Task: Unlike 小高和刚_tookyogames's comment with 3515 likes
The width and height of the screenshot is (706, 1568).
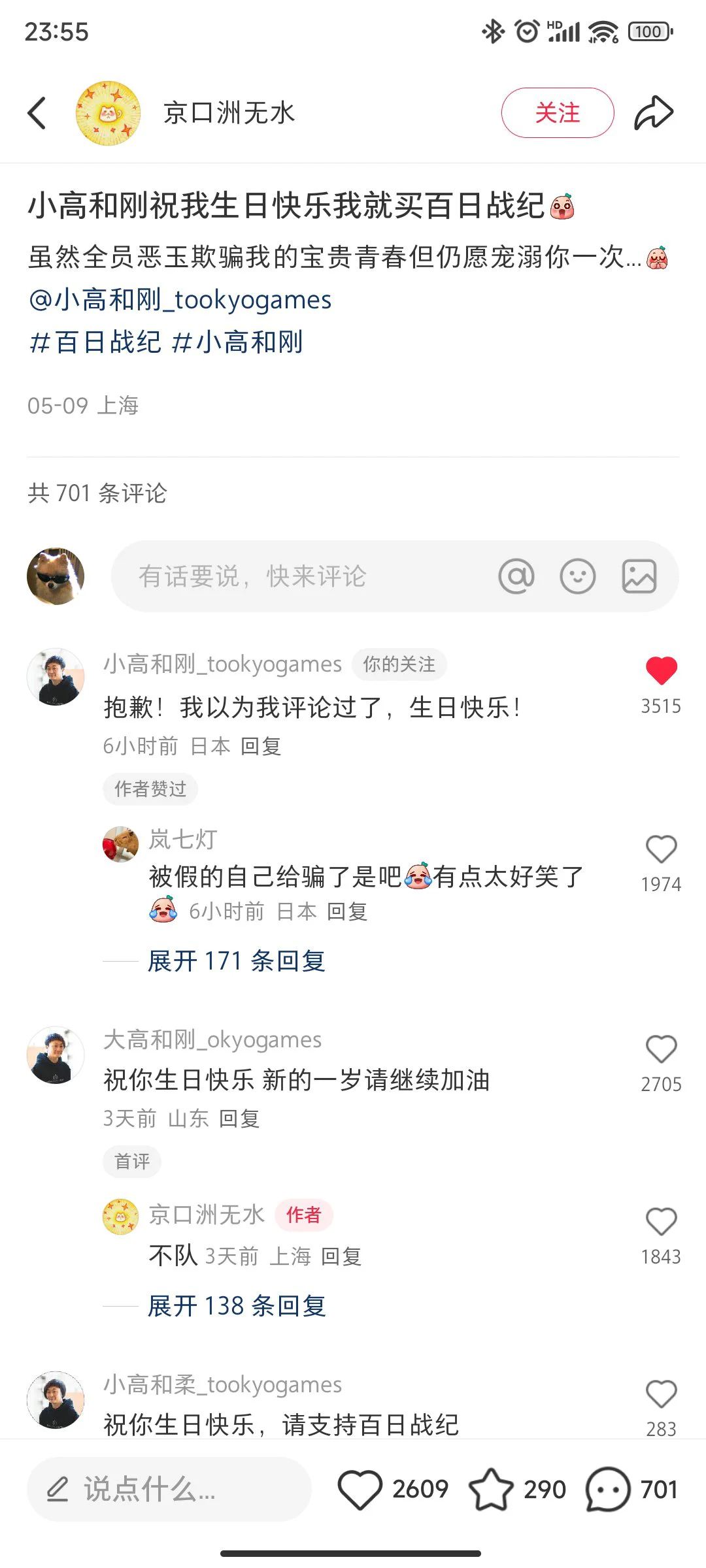Action: (x=661, y=671)
